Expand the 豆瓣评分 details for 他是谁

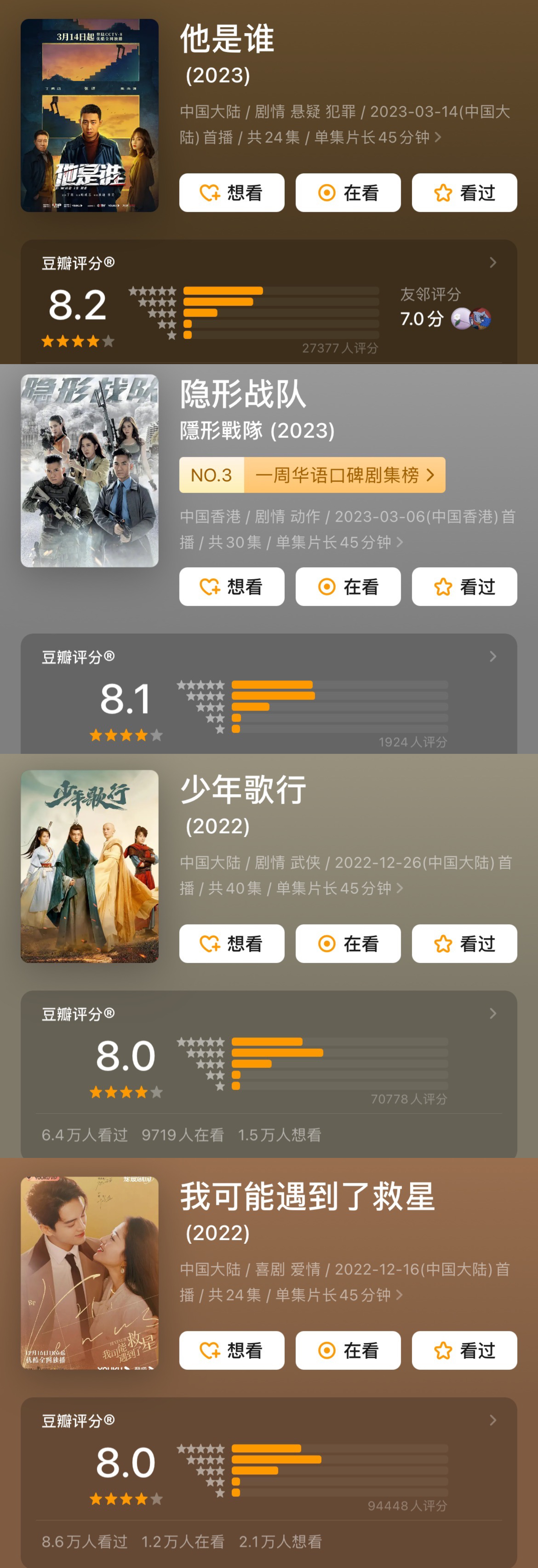pos(493,263)
